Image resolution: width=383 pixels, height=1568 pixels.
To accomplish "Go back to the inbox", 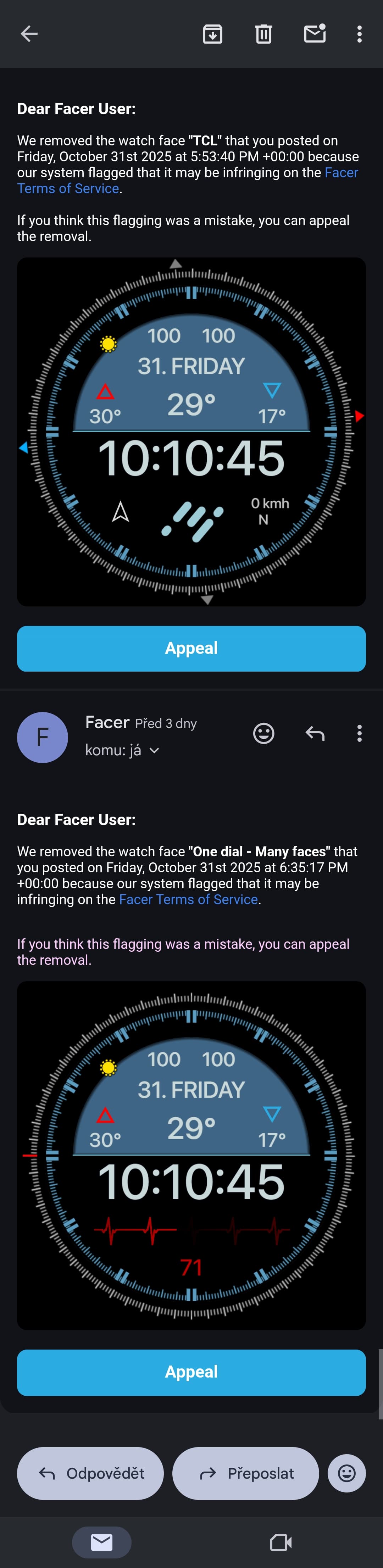I will pos(29,34).
